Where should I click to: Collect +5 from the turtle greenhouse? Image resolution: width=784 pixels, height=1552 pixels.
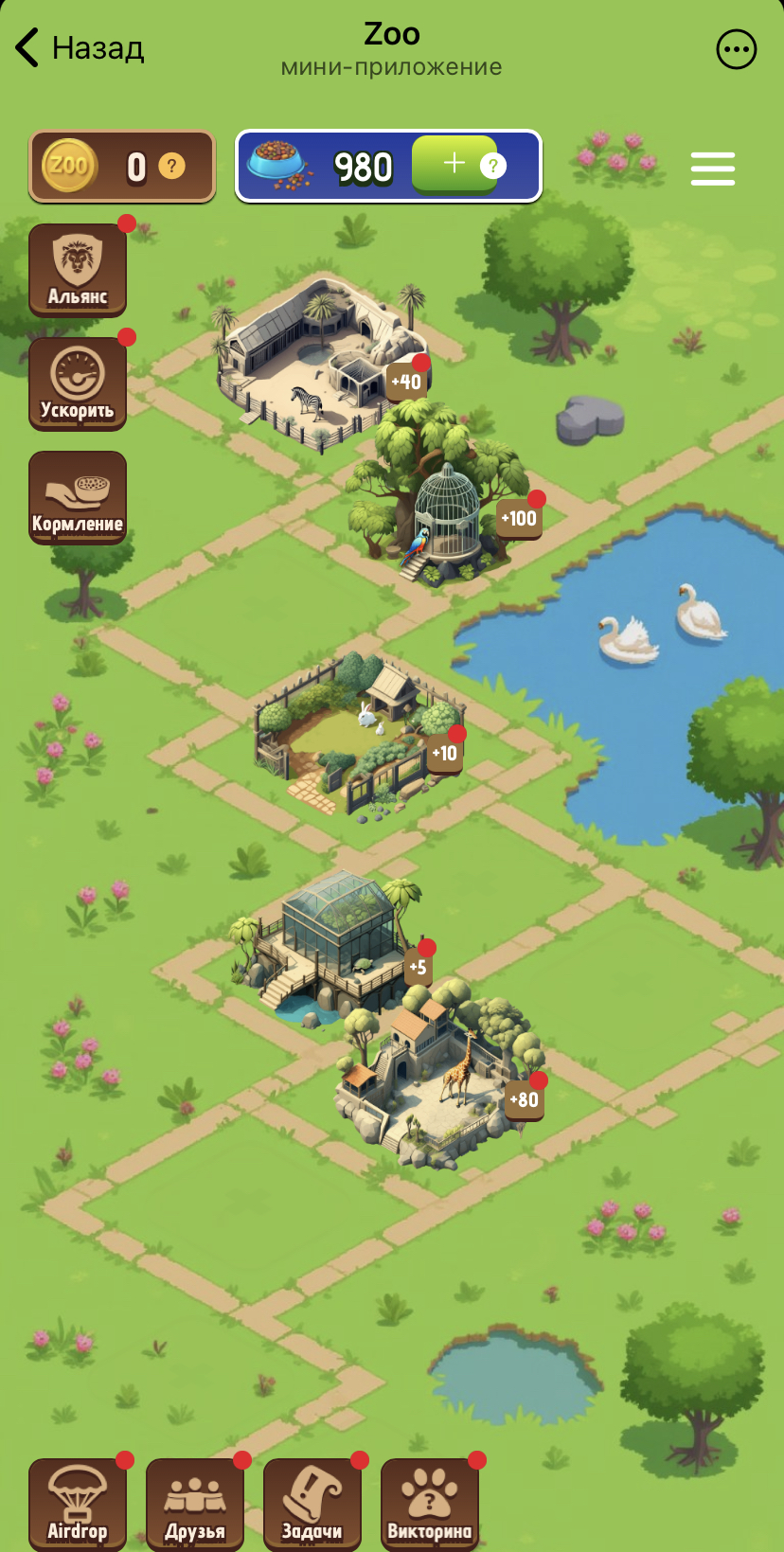418,967
